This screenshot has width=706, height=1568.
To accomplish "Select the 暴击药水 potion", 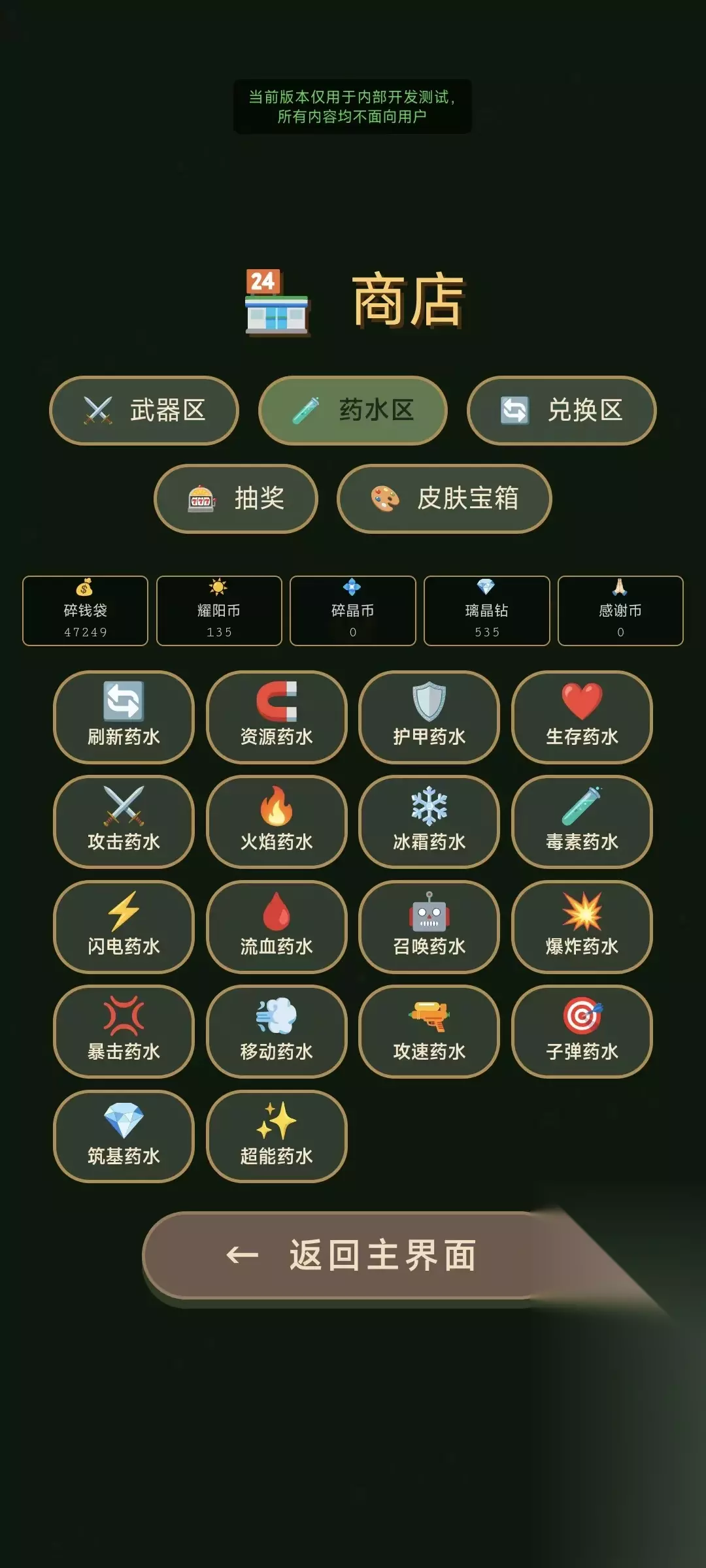I will pyautogui.click(x=124, y=1032).
